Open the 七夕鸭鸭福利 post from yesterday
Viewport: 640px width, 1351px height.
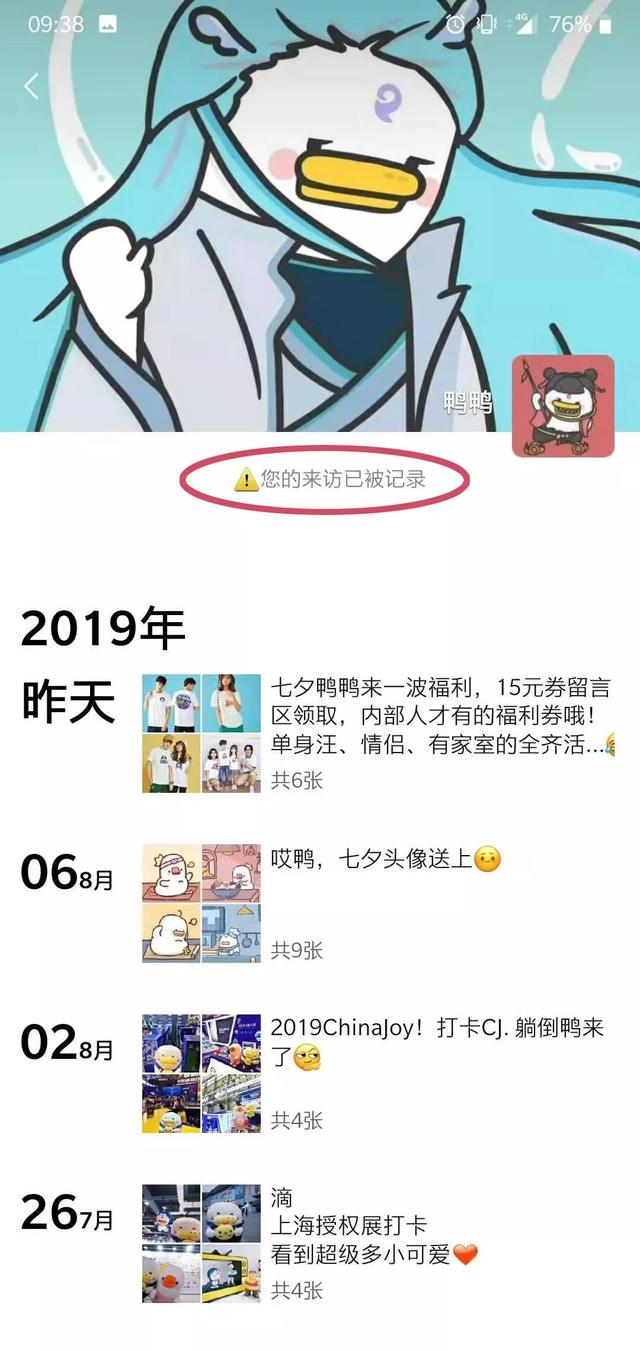click(x=440, y=717)
